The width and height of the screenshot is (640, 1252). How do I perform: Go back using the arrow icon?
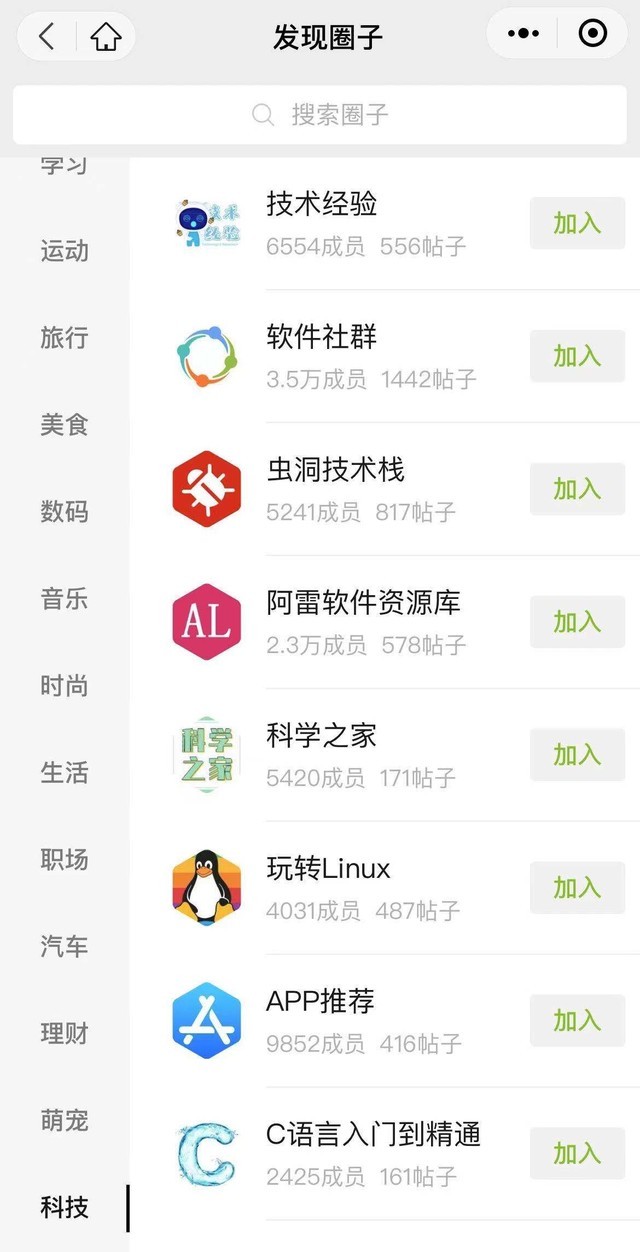tap(46, 37)
